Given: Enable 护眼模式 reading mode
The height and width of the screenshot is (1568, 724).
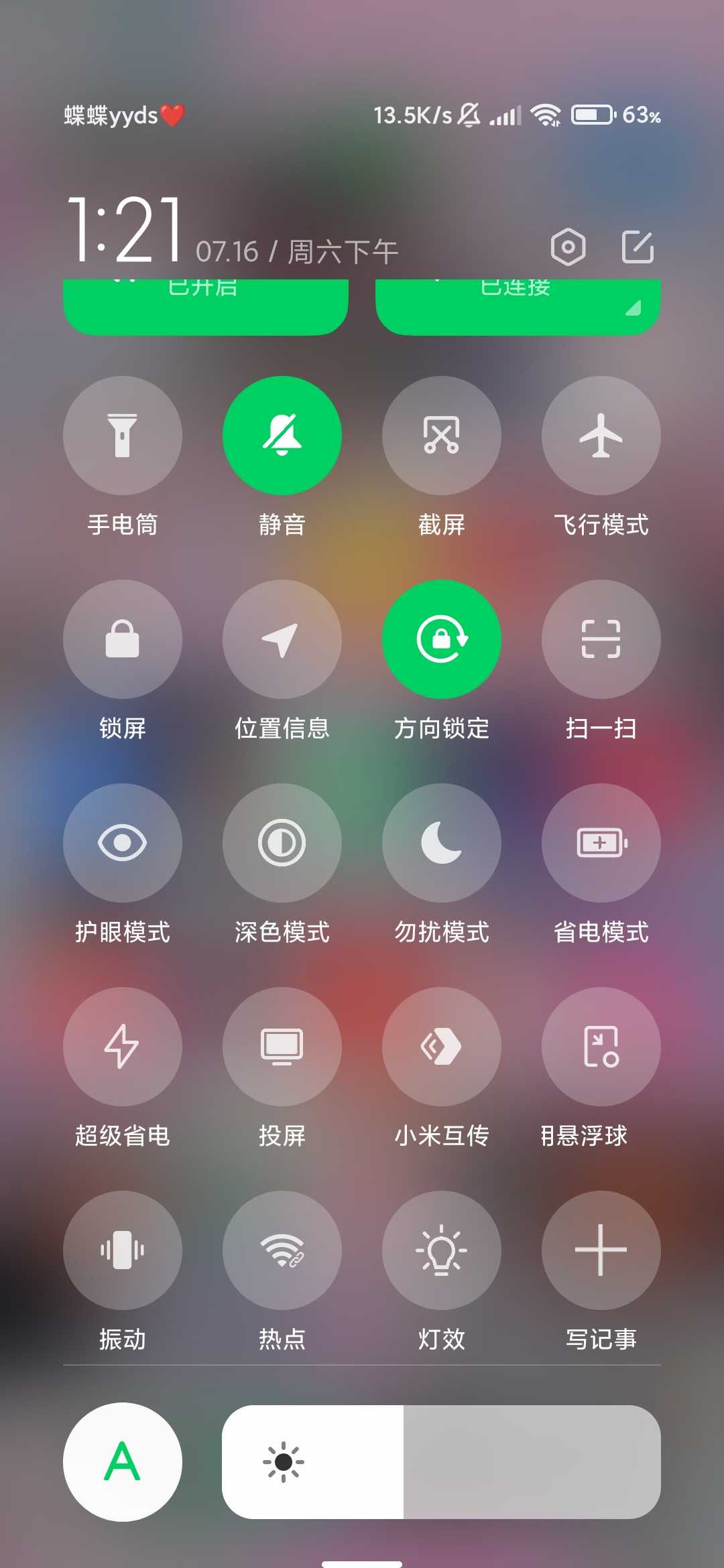Looking at the screenshot, I should coord(123,843).
